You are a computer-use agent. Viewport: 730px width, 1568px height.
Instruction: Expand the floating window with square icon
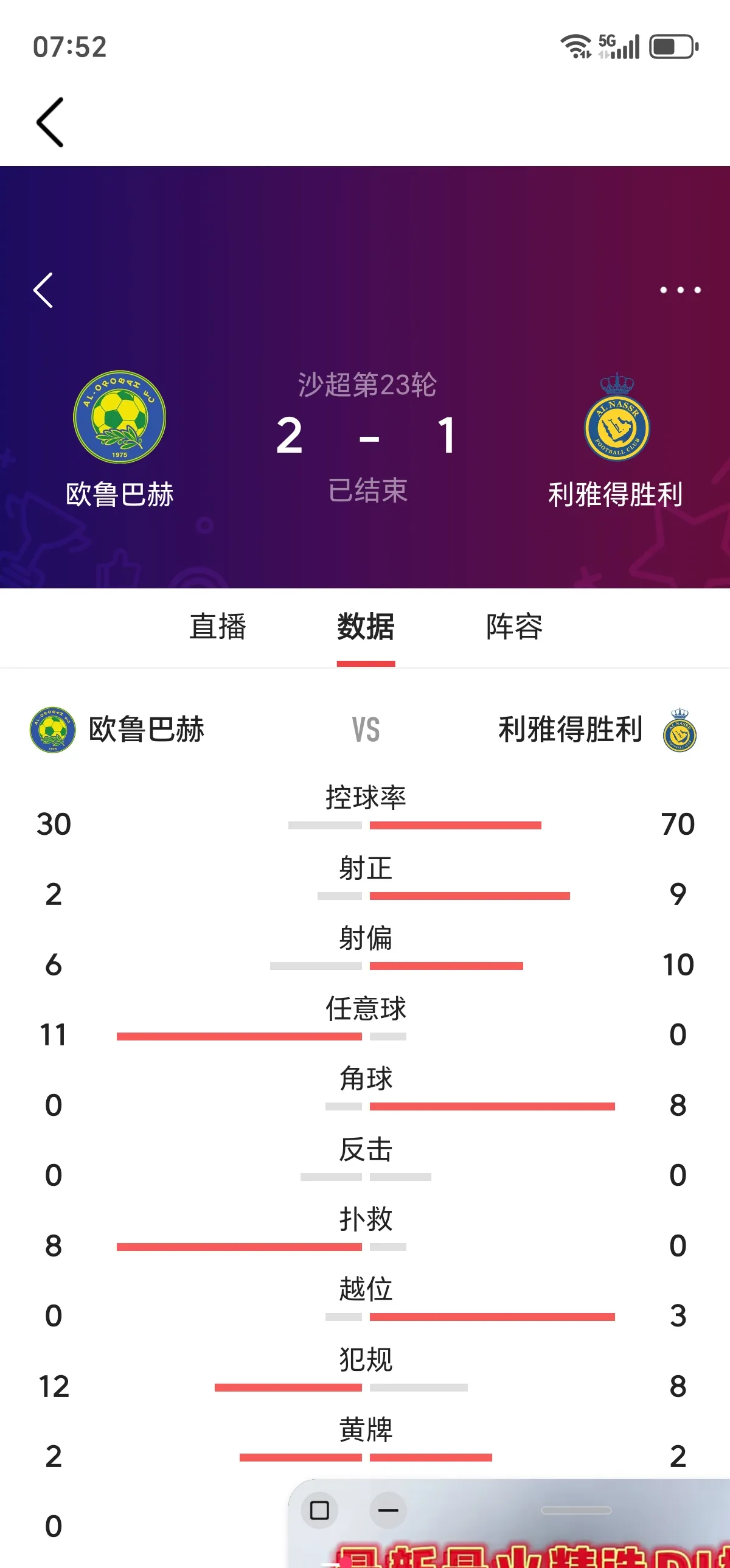point(319,1510)
